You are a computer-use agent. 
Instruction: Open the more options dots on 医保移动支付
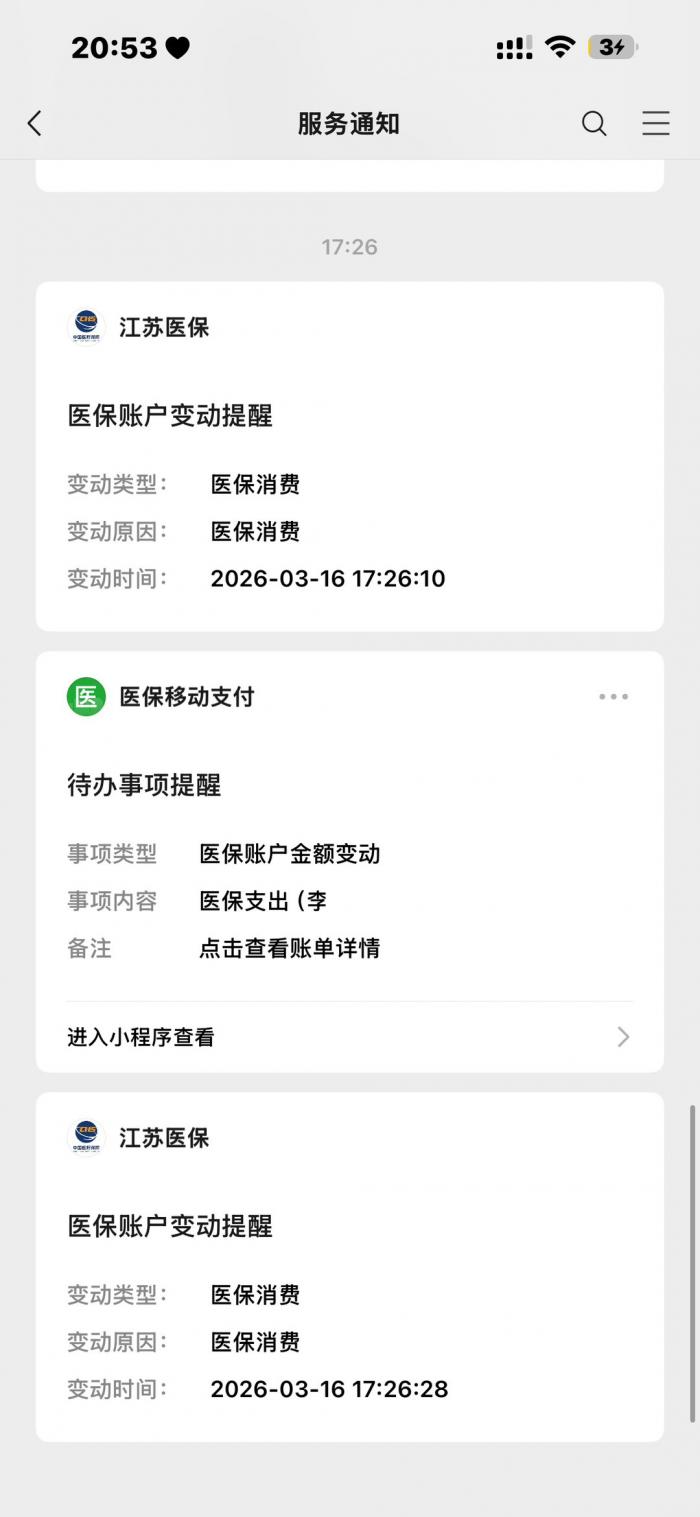point(613,697)
